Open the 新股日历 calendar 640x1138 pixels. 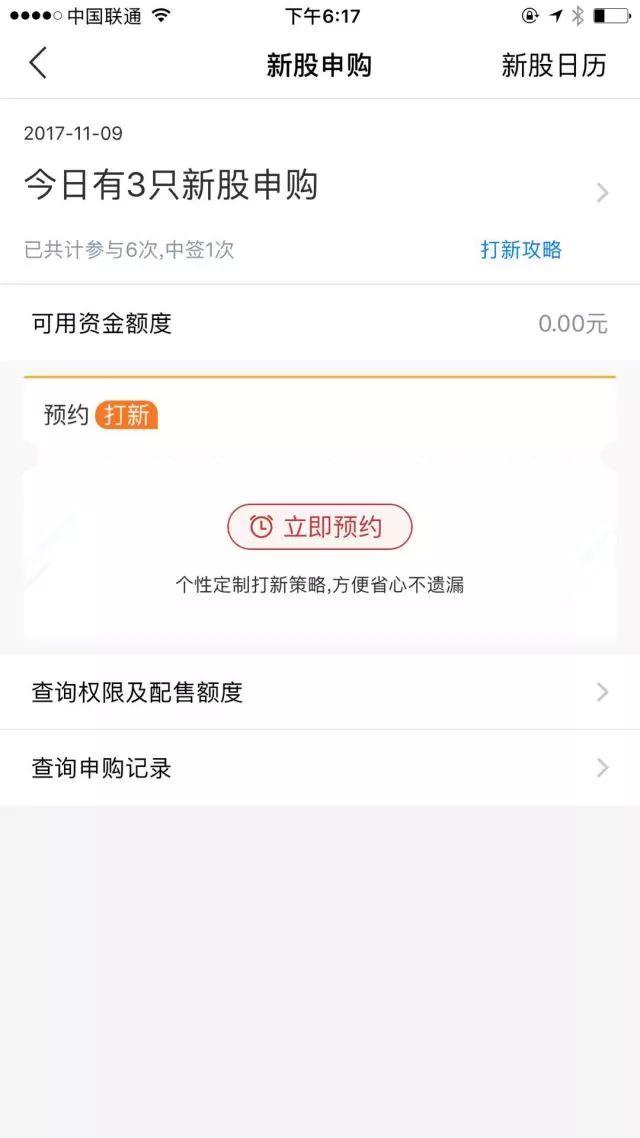click(x=553, y=66)
